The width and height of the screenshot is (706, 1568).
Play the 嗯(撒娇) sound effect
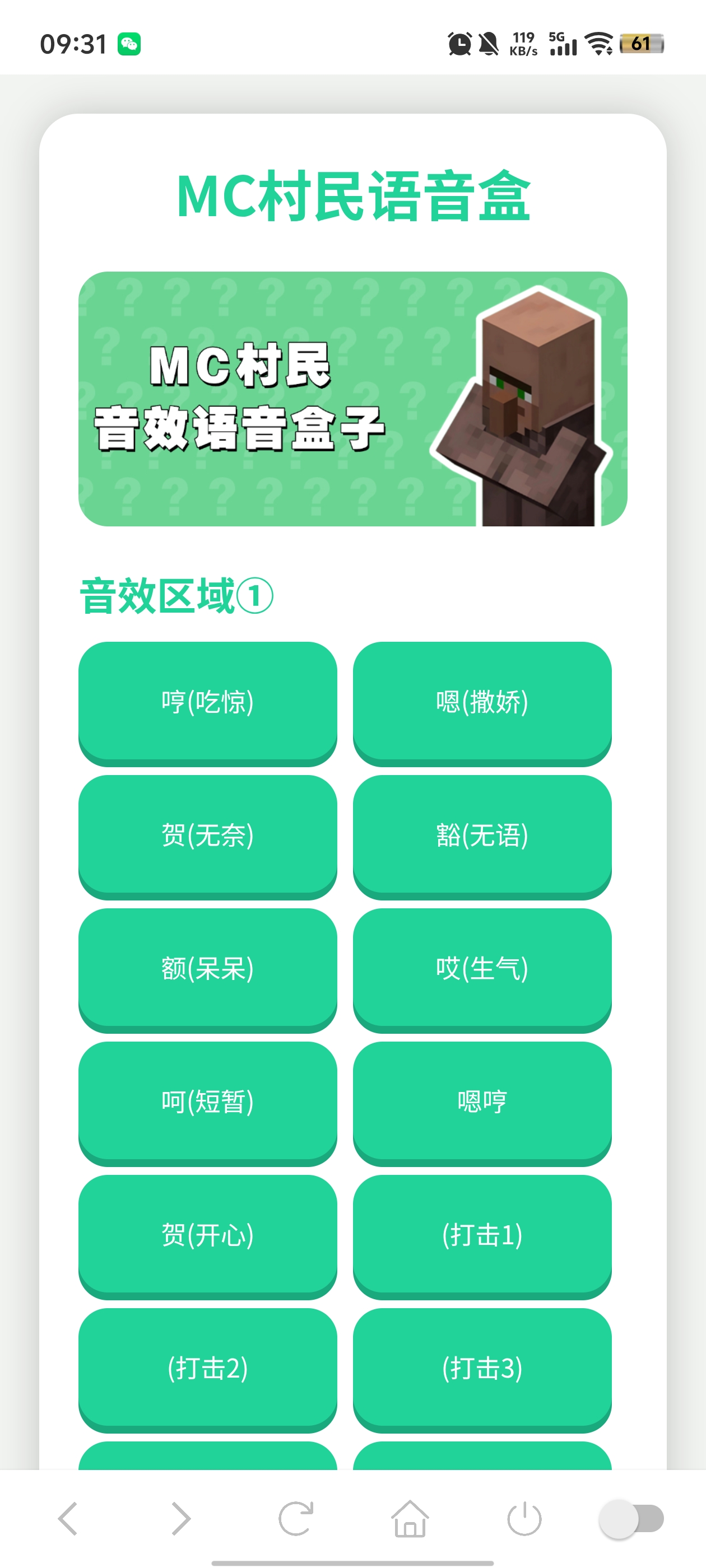click(482, 701)
